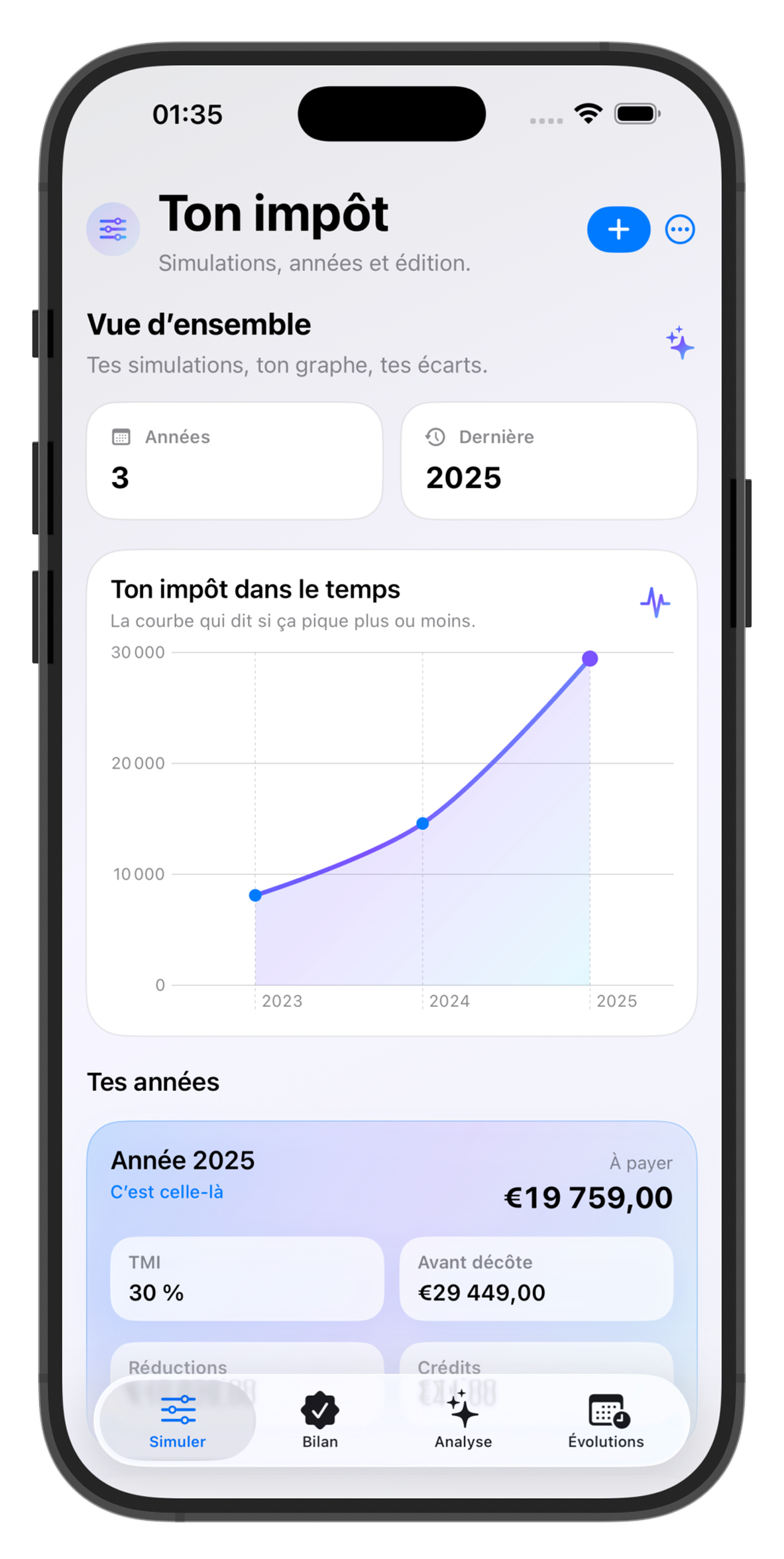Select the 2024 data point on the curve

[x=422, y=822]
